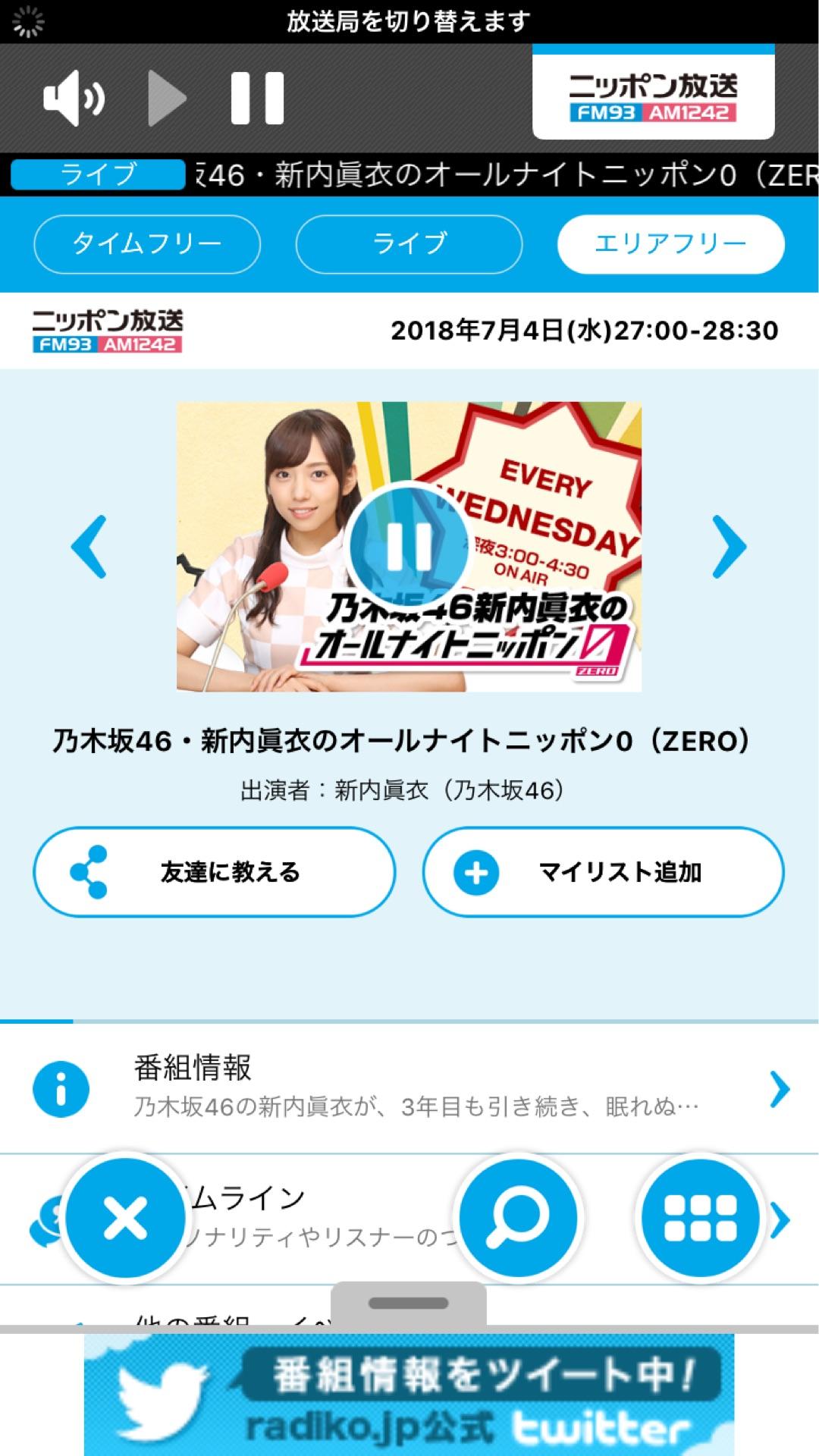This screenshot has width=819, height=1456.
Task: Tap the play button in the top bar
Action: (167, 98)
